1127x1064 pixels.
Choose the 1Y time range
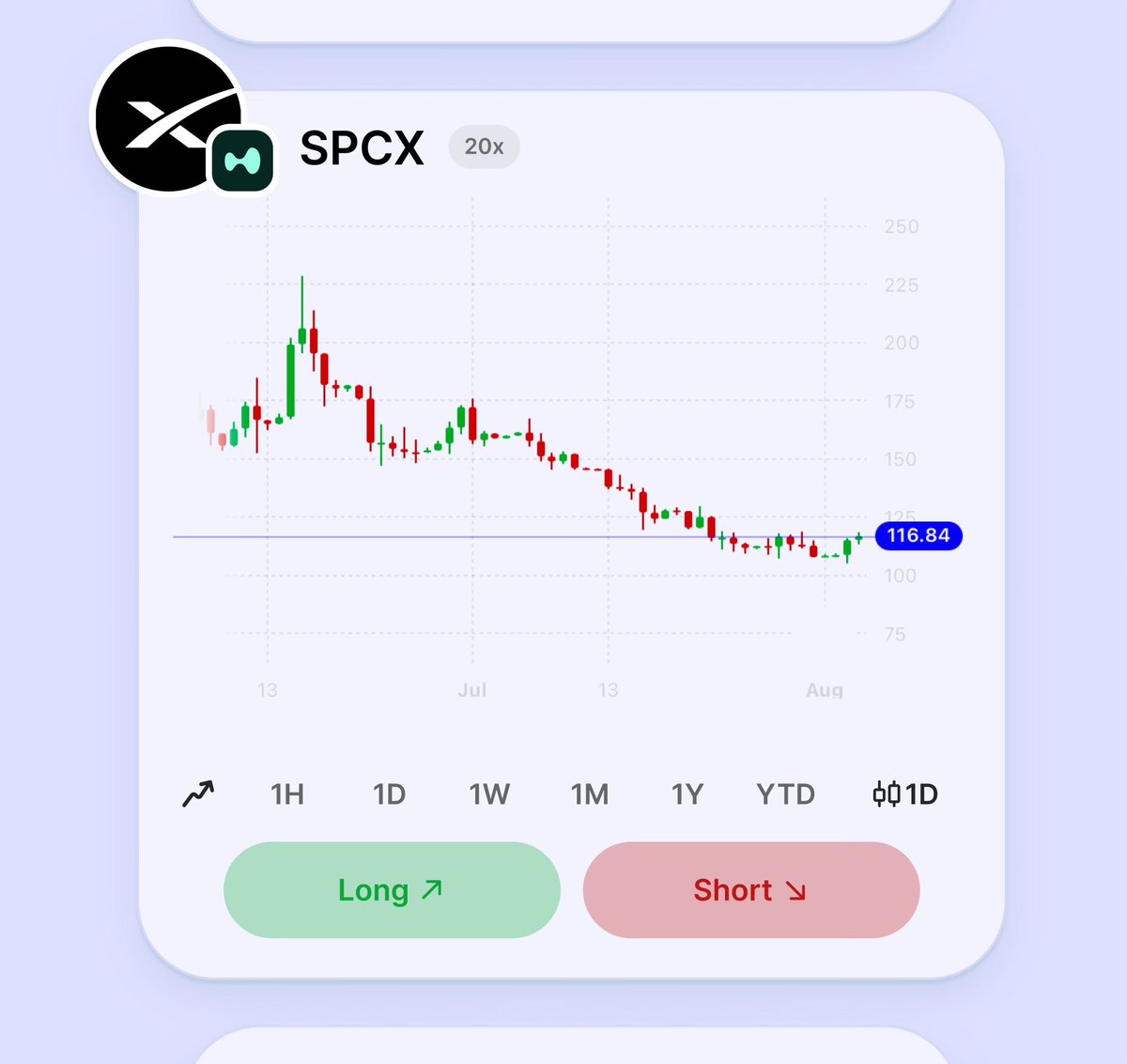[x=687, y=794]
